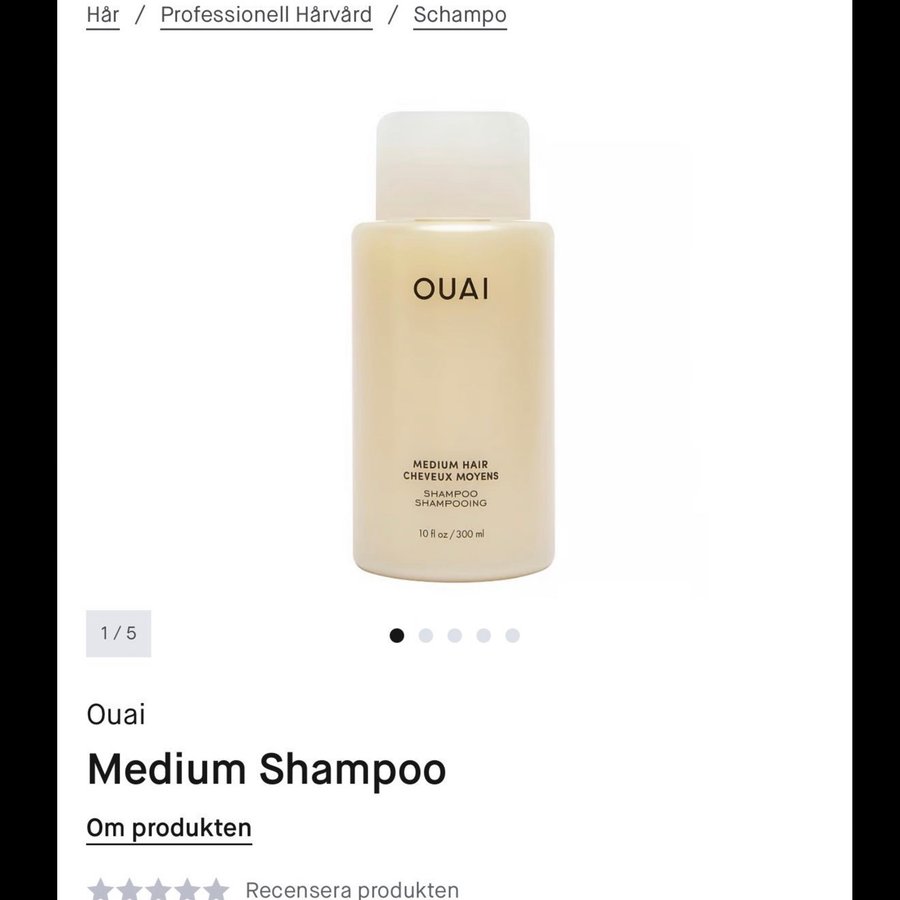Go to Professionell Hårvård category

266,15
